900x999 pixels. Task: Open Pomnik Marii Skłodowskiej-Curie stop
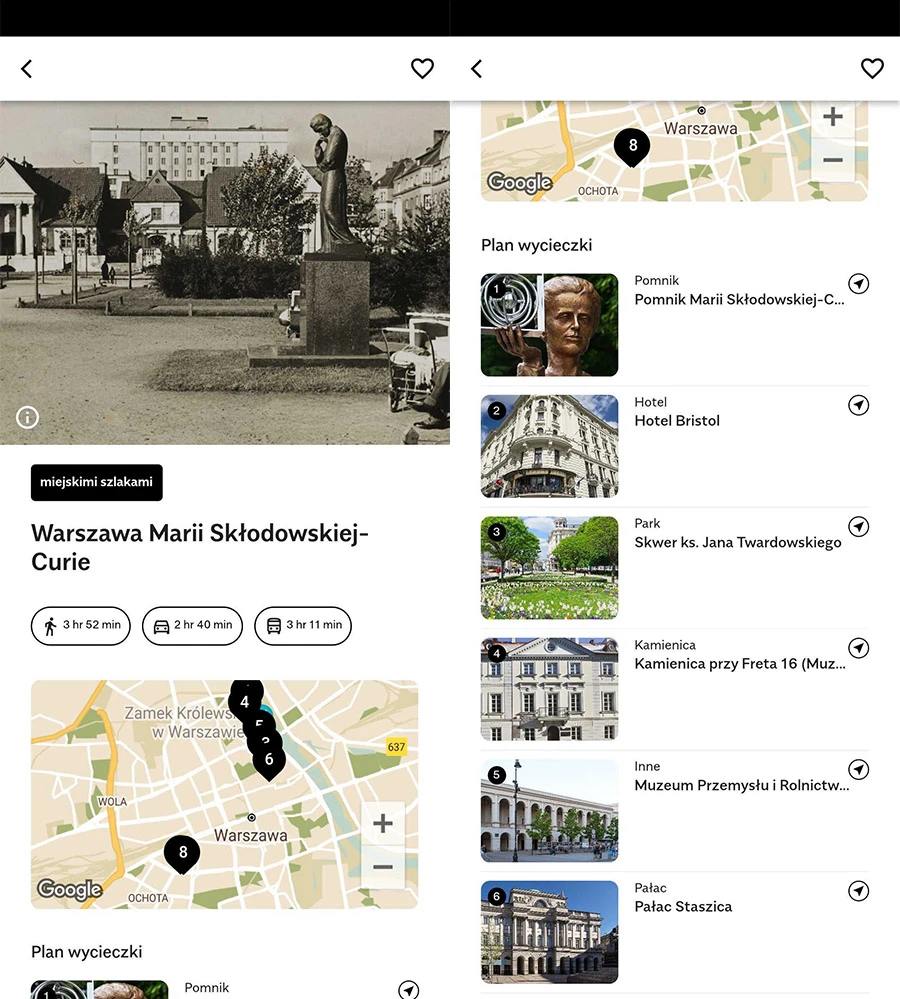(738, 299)
